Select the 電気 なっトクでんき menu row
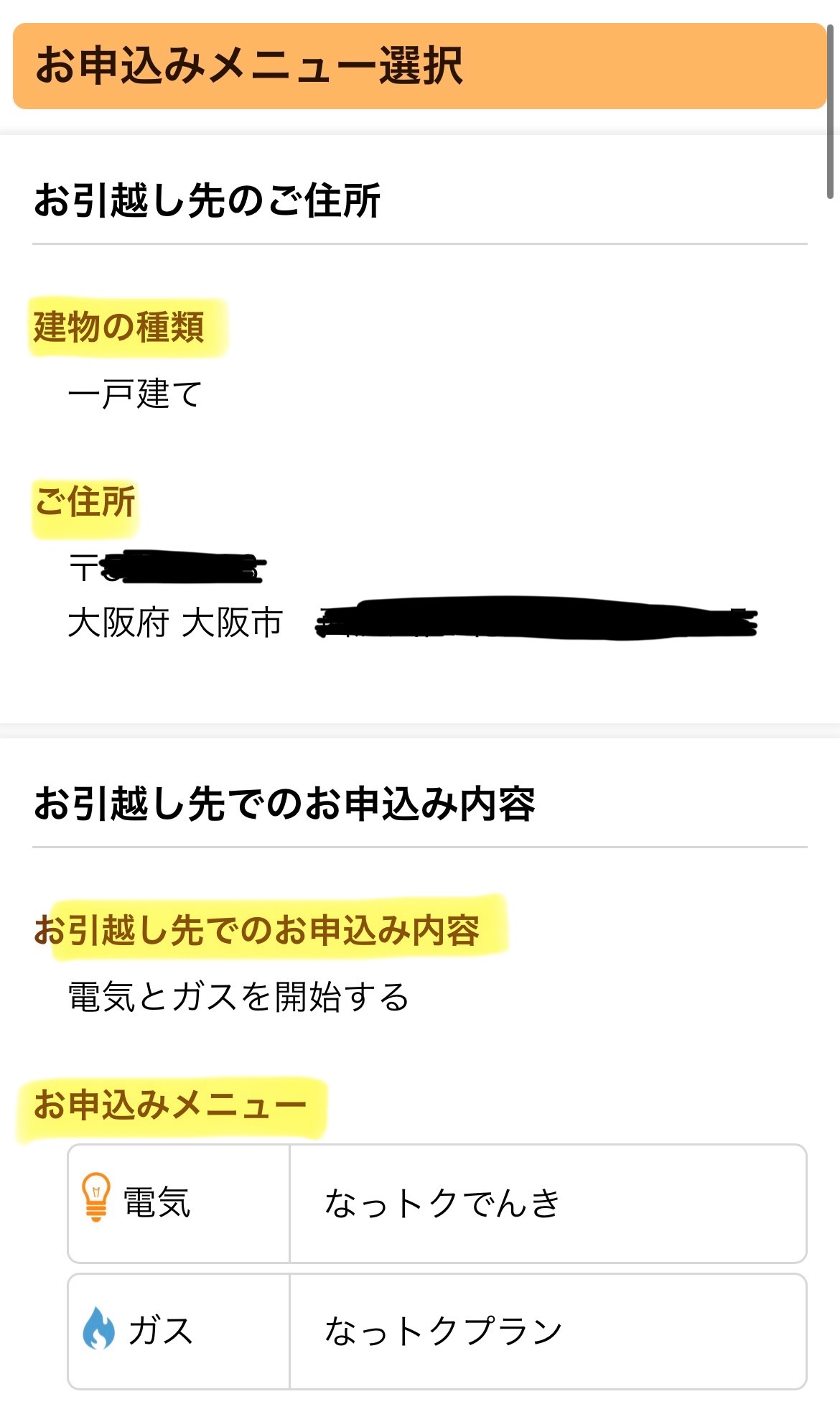This screenshot has height=1417, width=840. tap(437, 1204)
